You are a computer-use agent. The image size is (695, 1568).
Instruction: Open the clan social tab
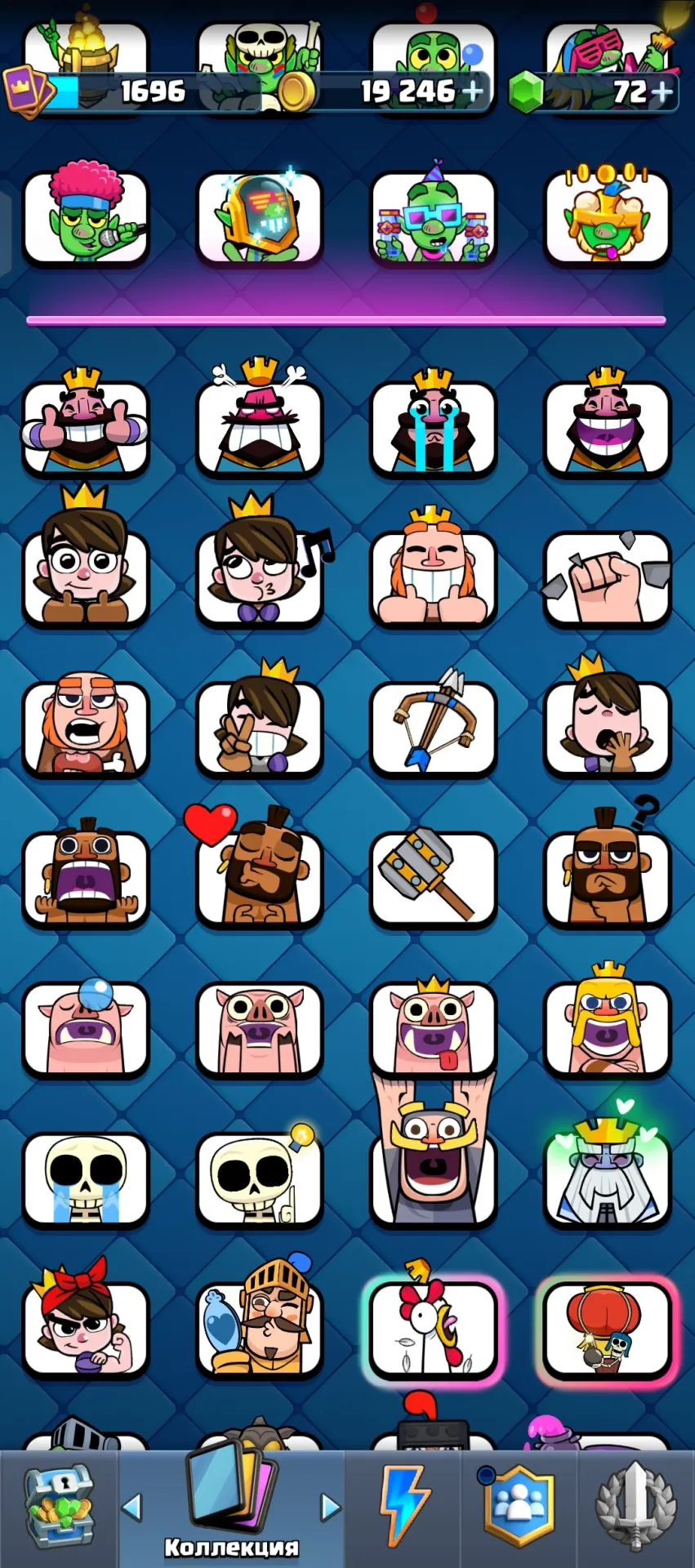(519, 1507)
